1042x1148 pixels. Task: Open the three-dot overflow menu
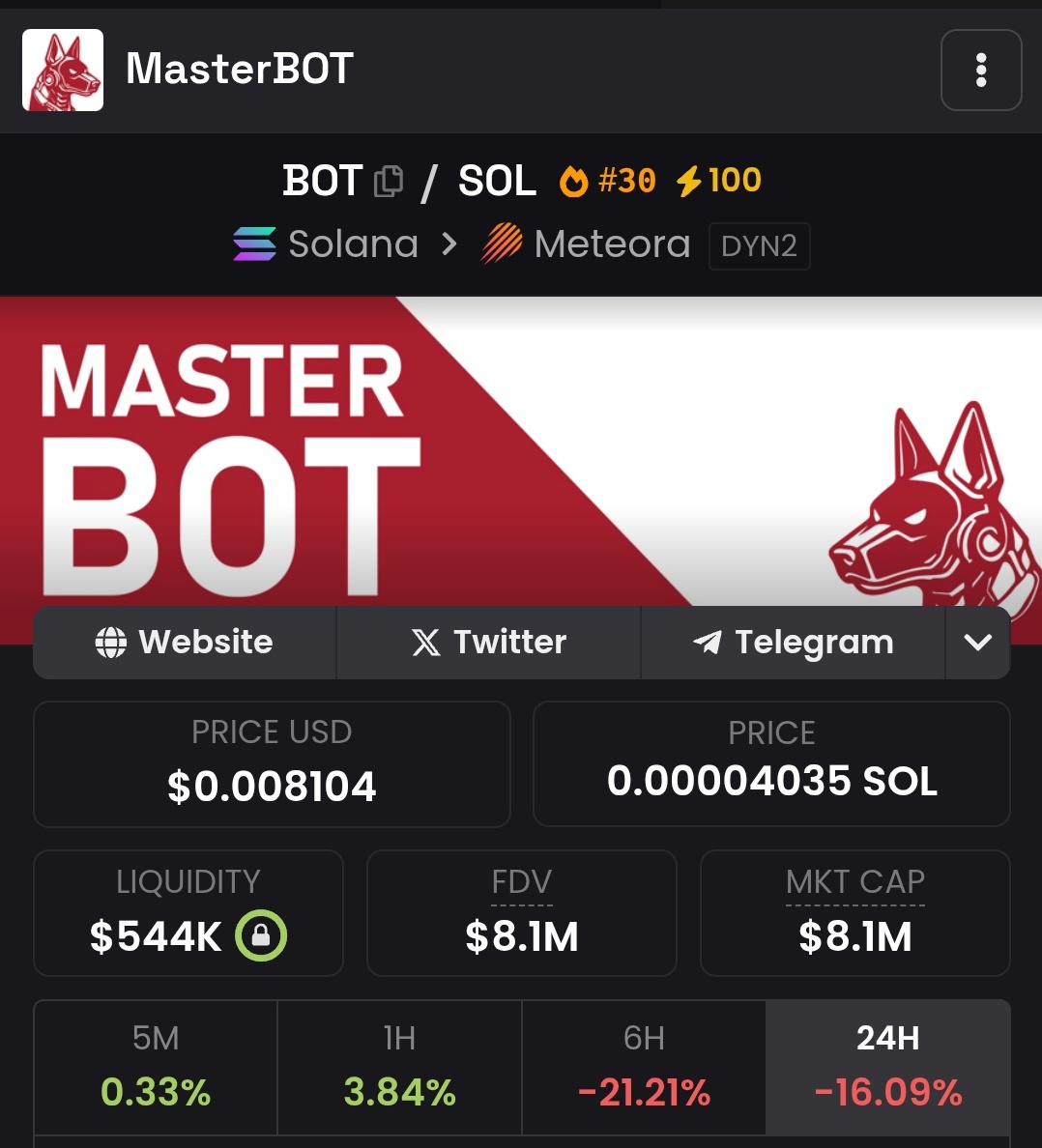click(x=980, y=71)
